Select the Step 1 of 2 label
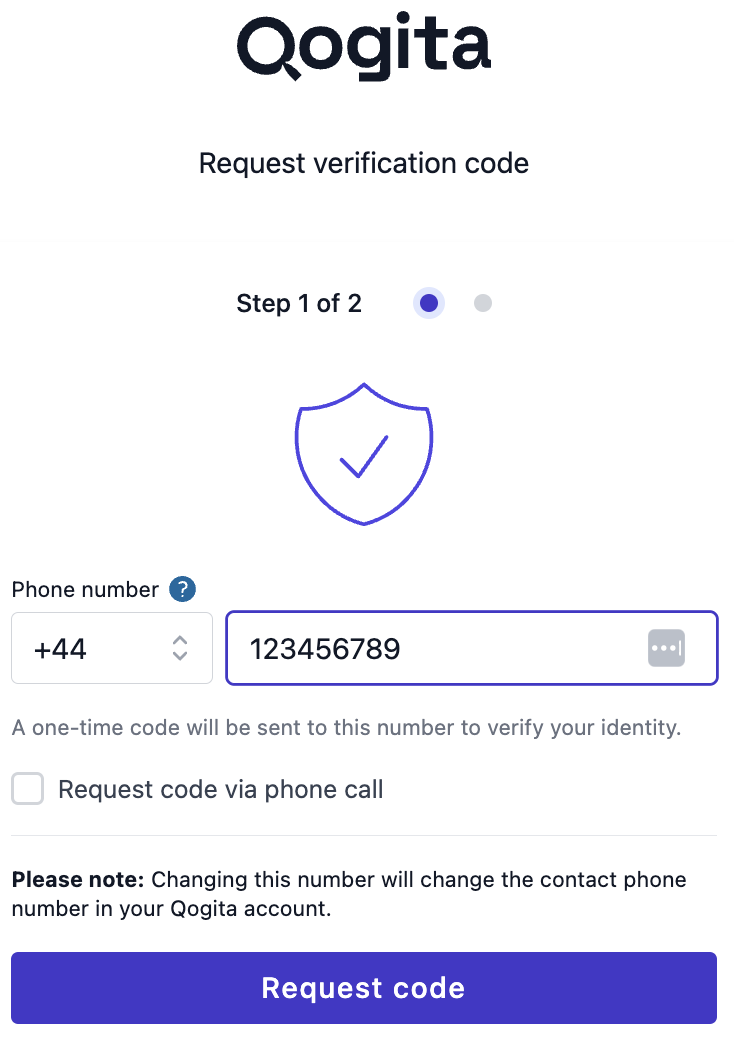This screenshot has height=1042, width=734. pyautogui.click(x=299, y=303)
